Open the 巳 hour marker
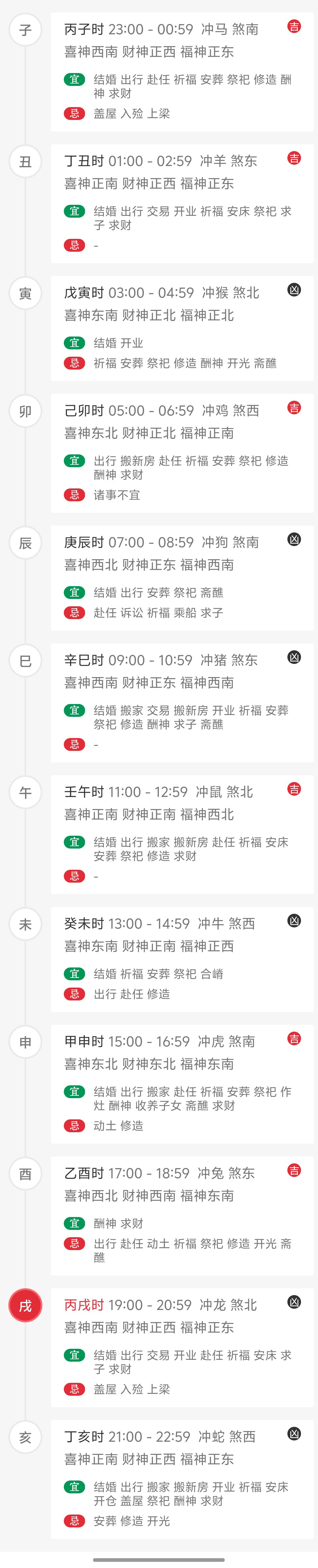Image resolution: width=318 pixels, height=1568 pixels. point(25,661)
